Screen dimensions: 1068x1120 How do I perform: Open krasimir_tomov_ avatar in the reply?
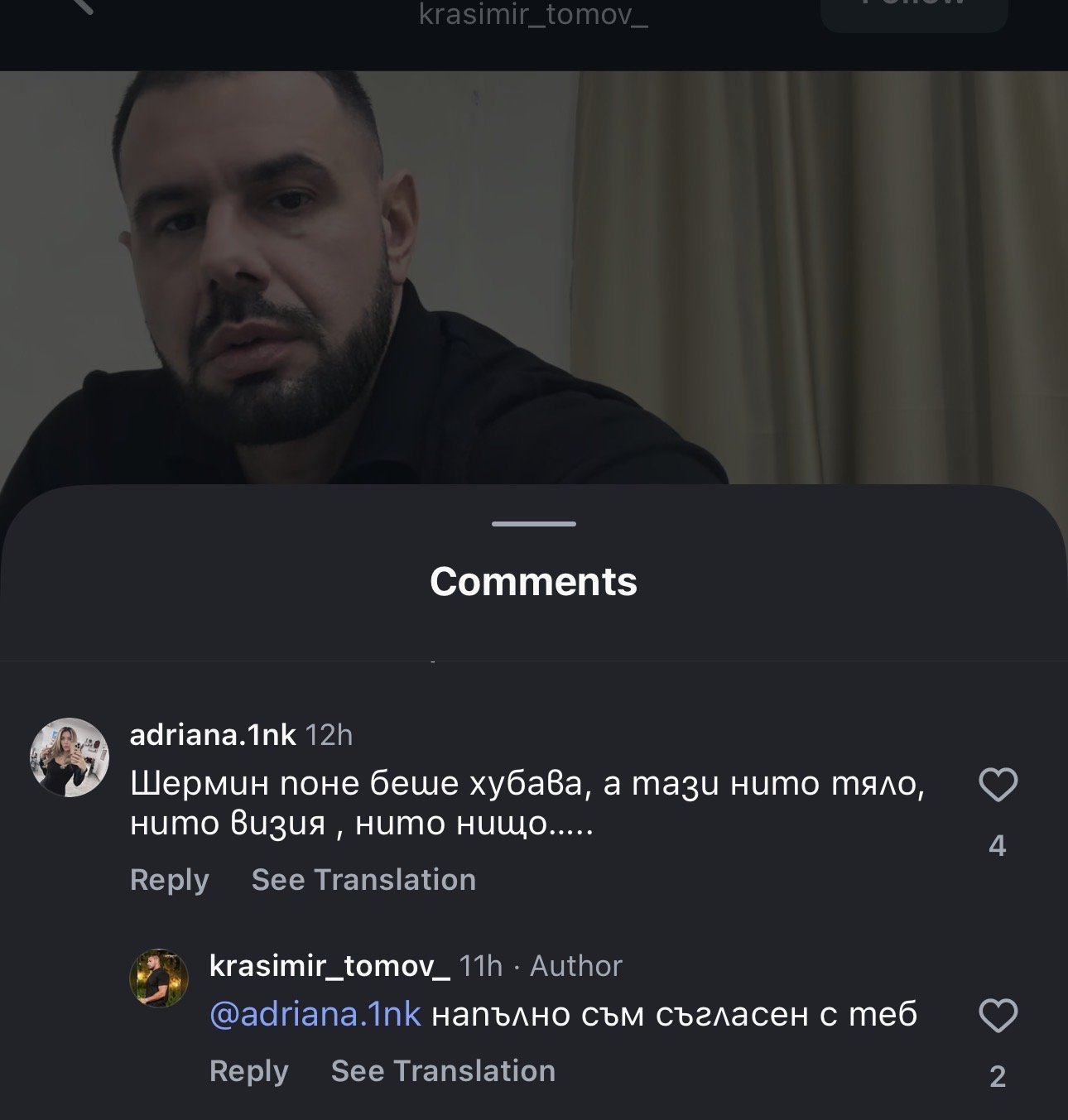[x=160, y=978]
